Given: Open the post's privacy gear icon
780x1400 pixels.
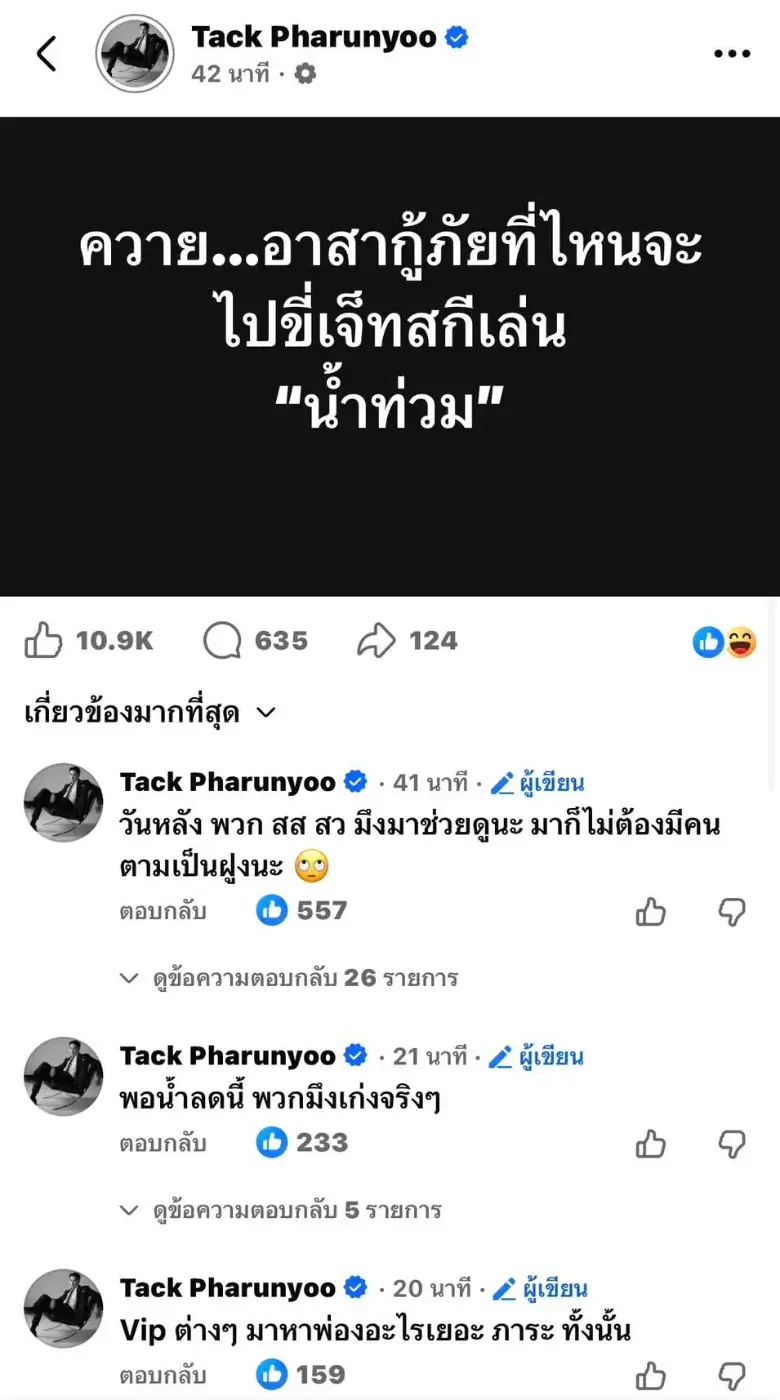Looking at the screenshot, I should click(305, 73).
